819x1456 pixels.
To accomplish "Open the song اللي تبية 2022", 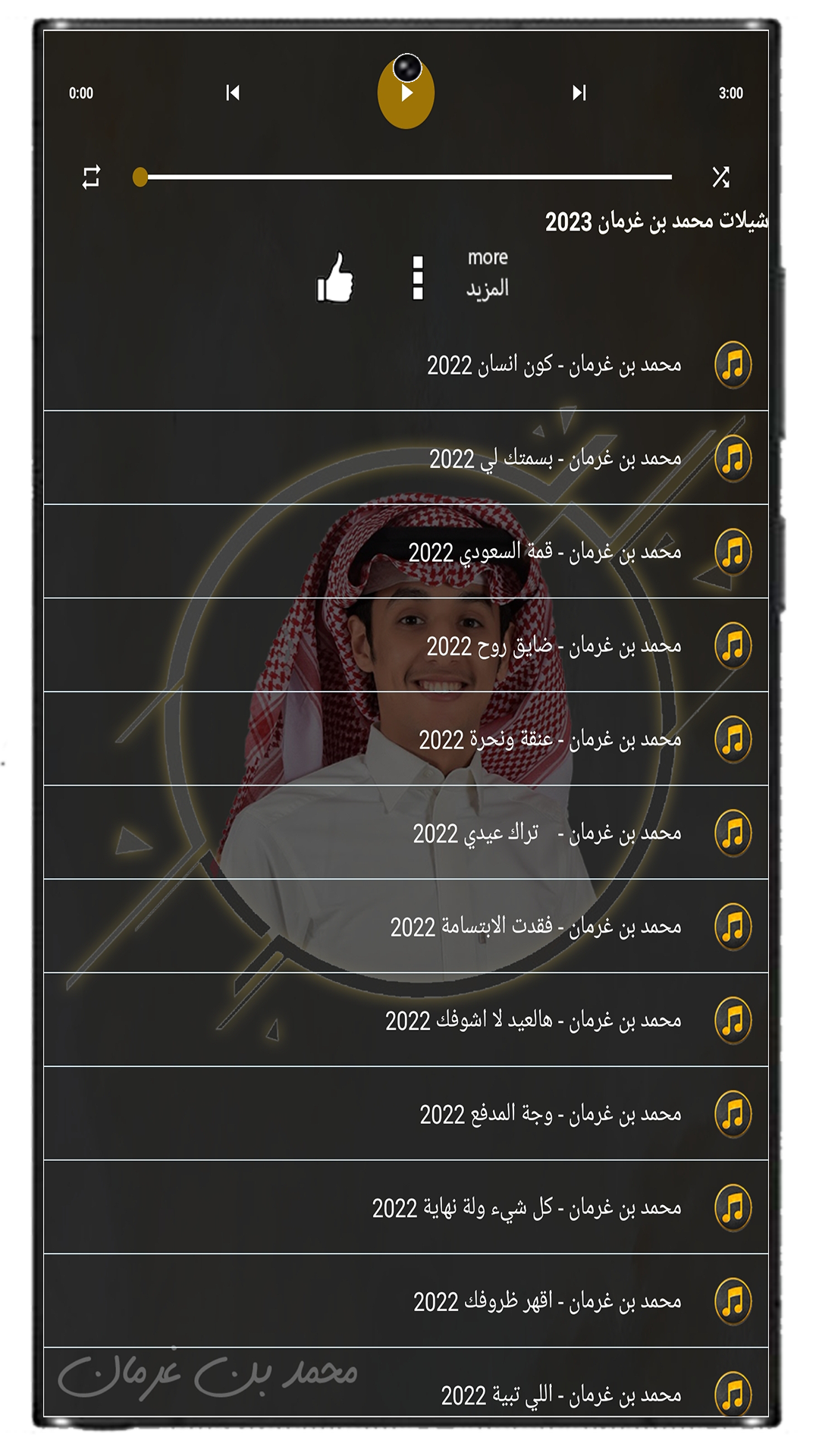I will click(561, 1395).
